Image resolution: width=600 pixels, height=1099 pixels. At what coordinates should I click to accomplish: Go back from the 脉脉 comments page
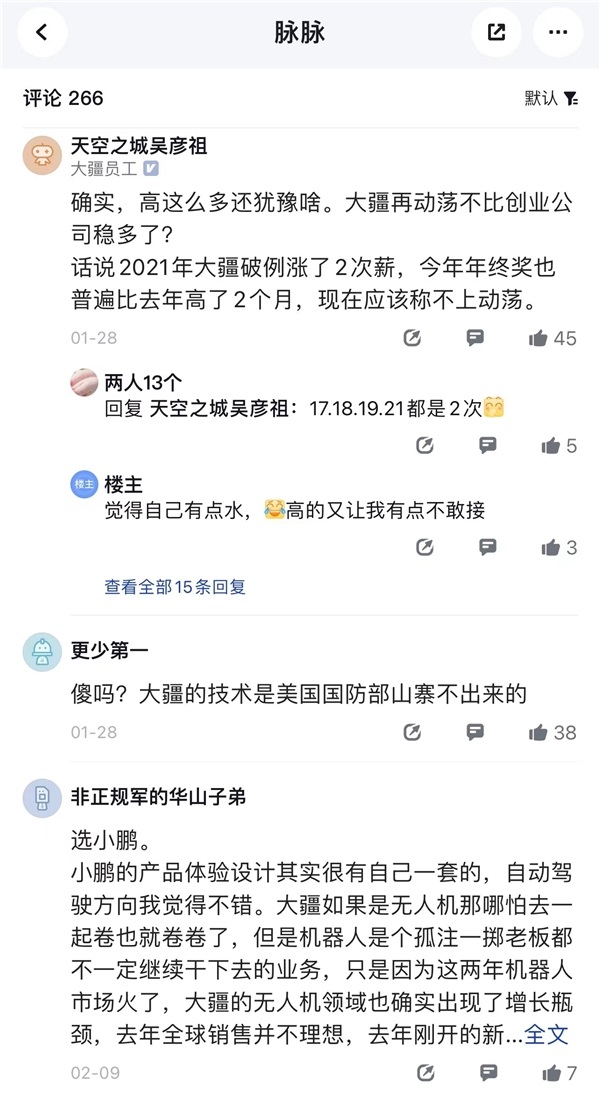click(x=42, y=33)
